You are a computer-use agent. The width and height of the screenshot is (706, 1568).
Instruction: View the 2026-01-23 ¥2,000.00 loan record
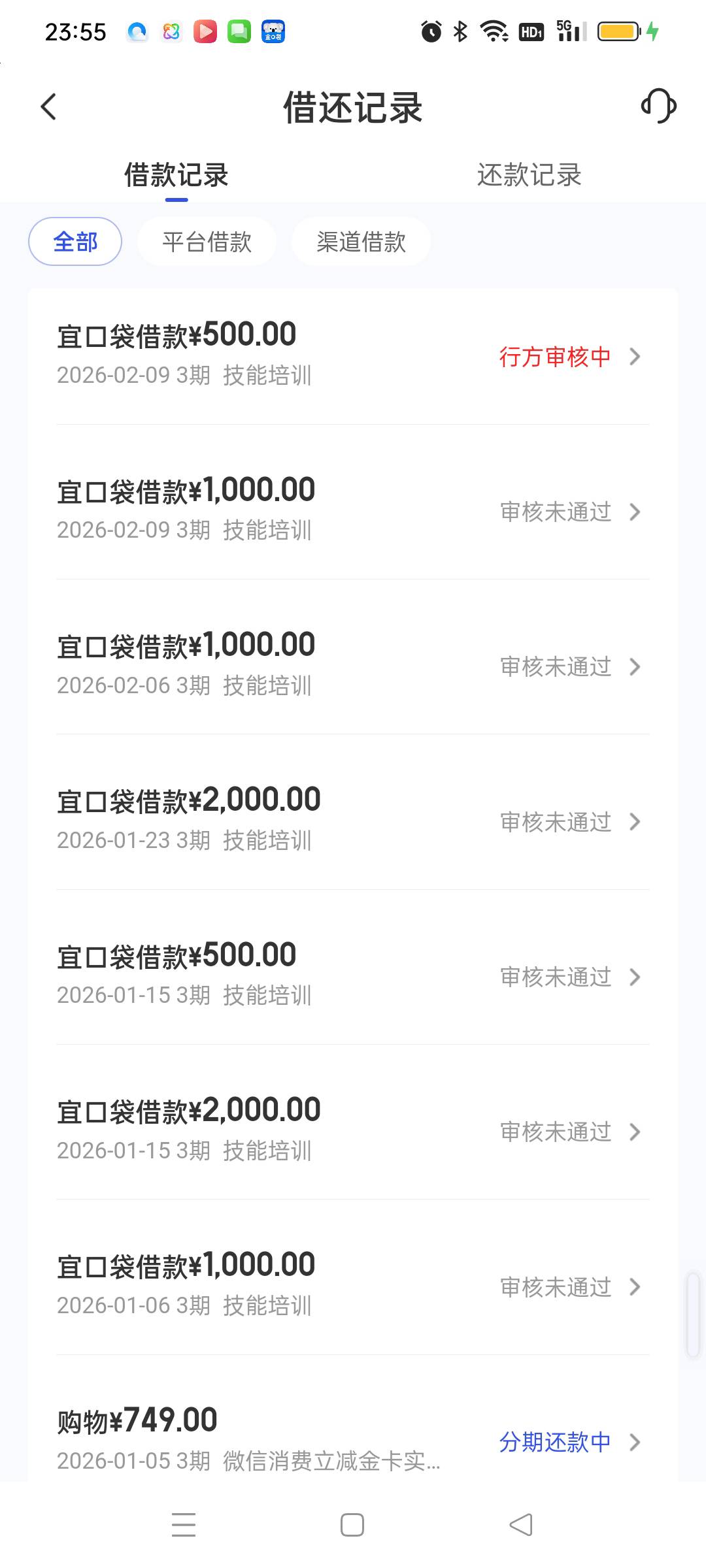click(353, 820)
